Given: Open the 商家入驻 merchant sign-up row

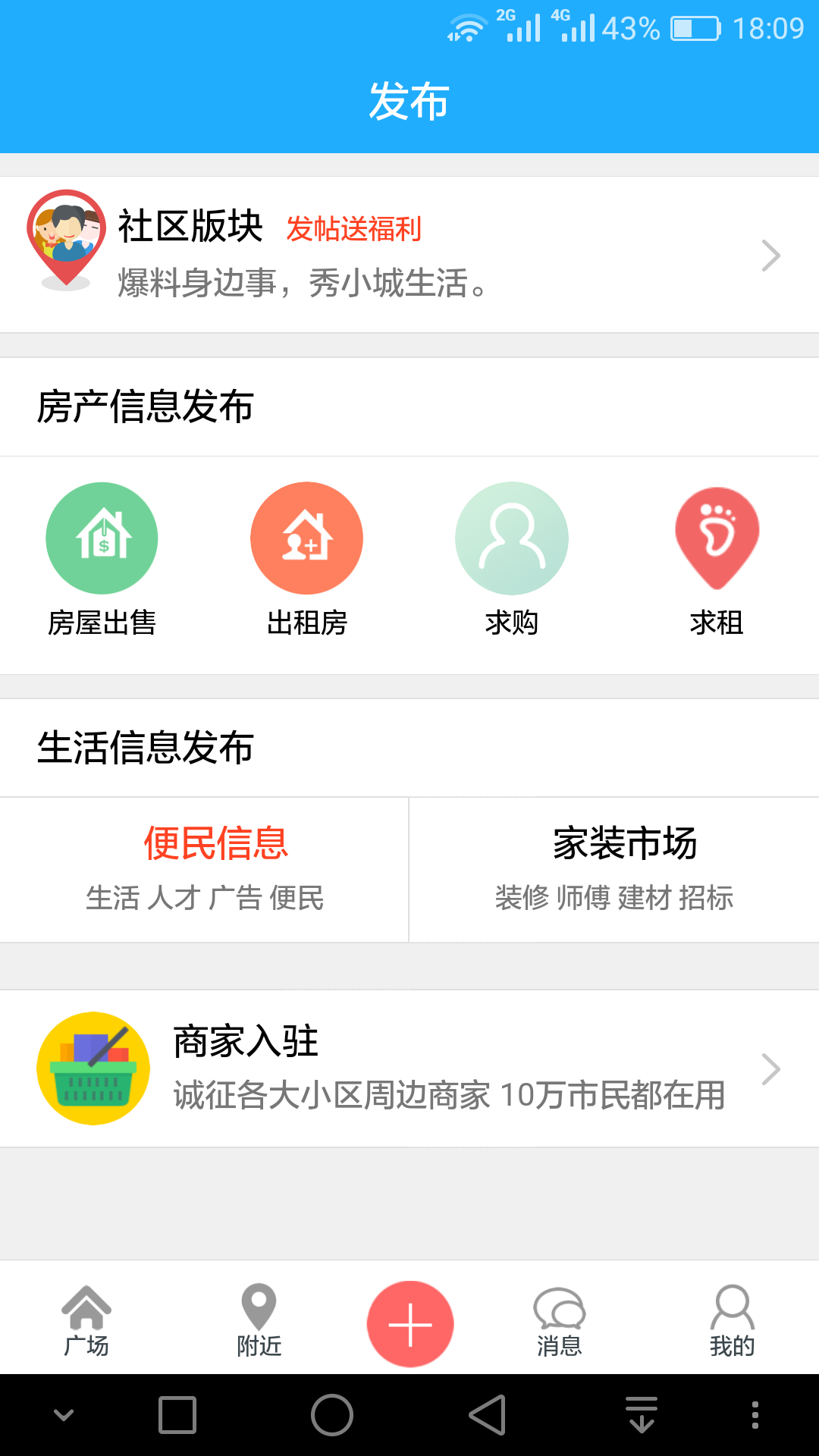Looking at the screenshot, I should click(x=409, y=1068).
